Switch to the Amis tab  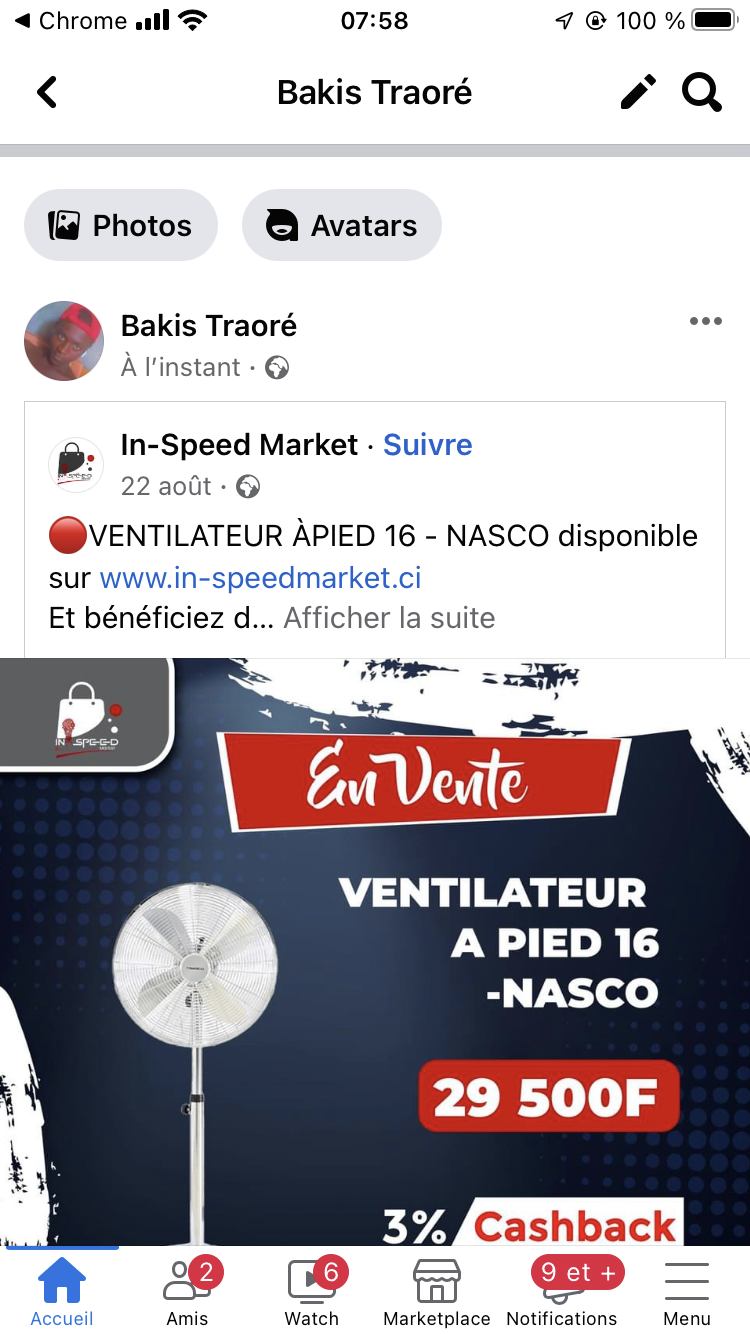coord(187,1291)
